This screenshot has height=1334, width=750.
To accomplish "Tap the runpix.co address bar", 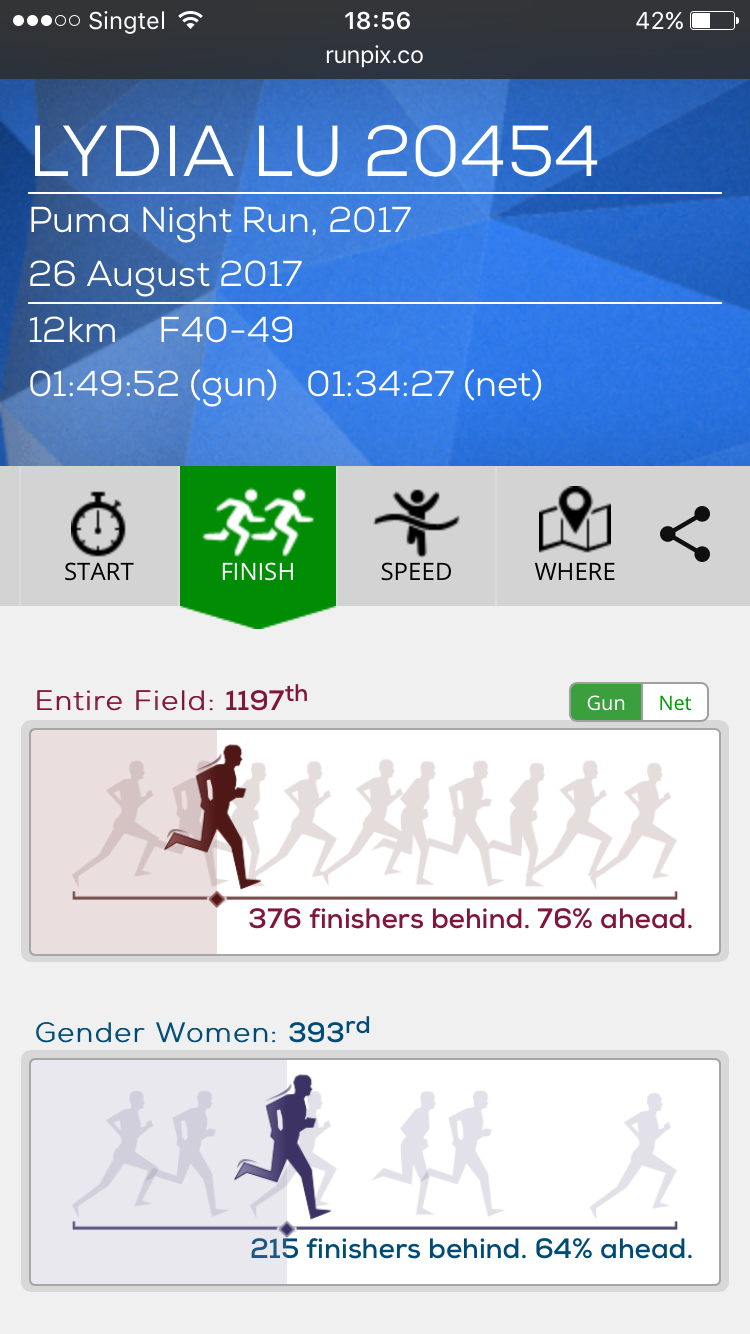I will [x=375, y=56].
